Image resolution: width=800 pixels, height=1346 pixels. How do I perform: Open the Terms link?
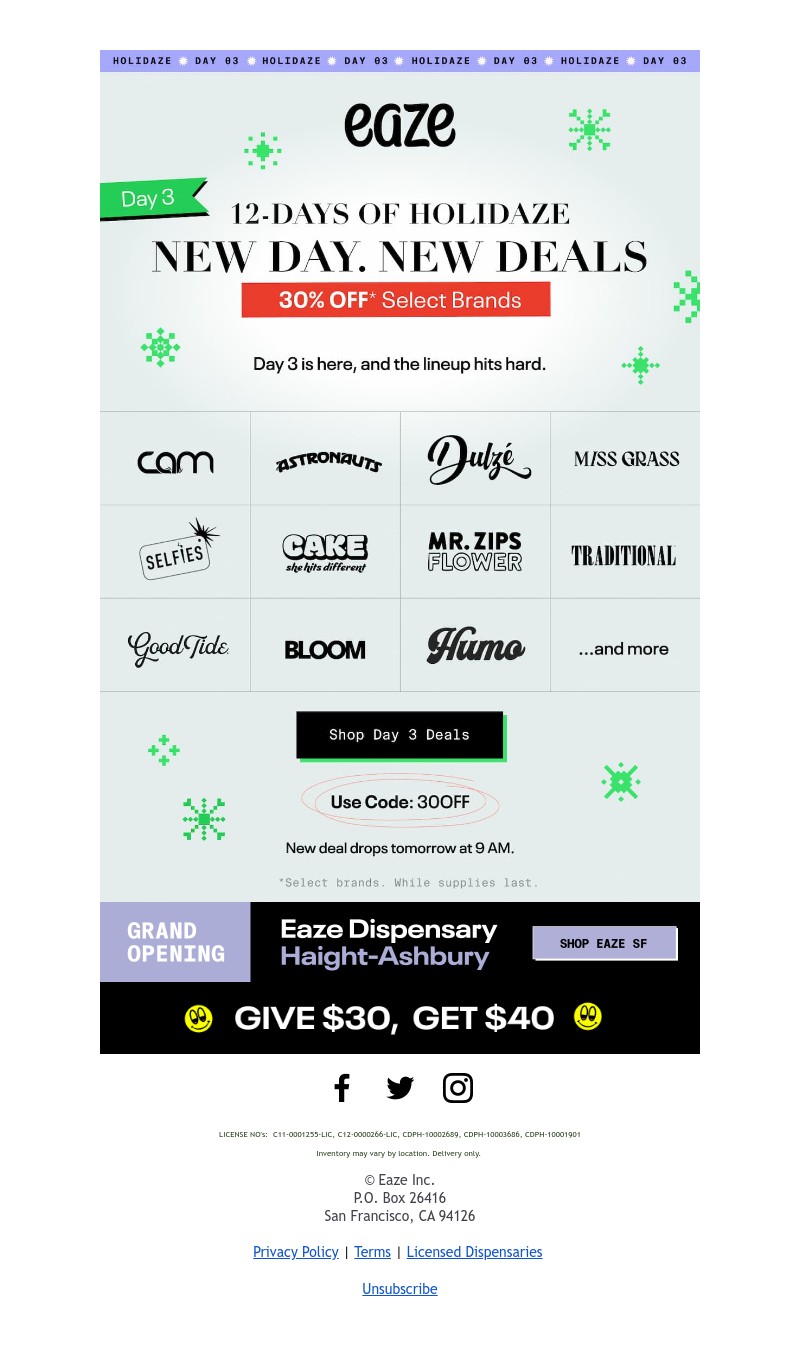(x=372, y=1252)
